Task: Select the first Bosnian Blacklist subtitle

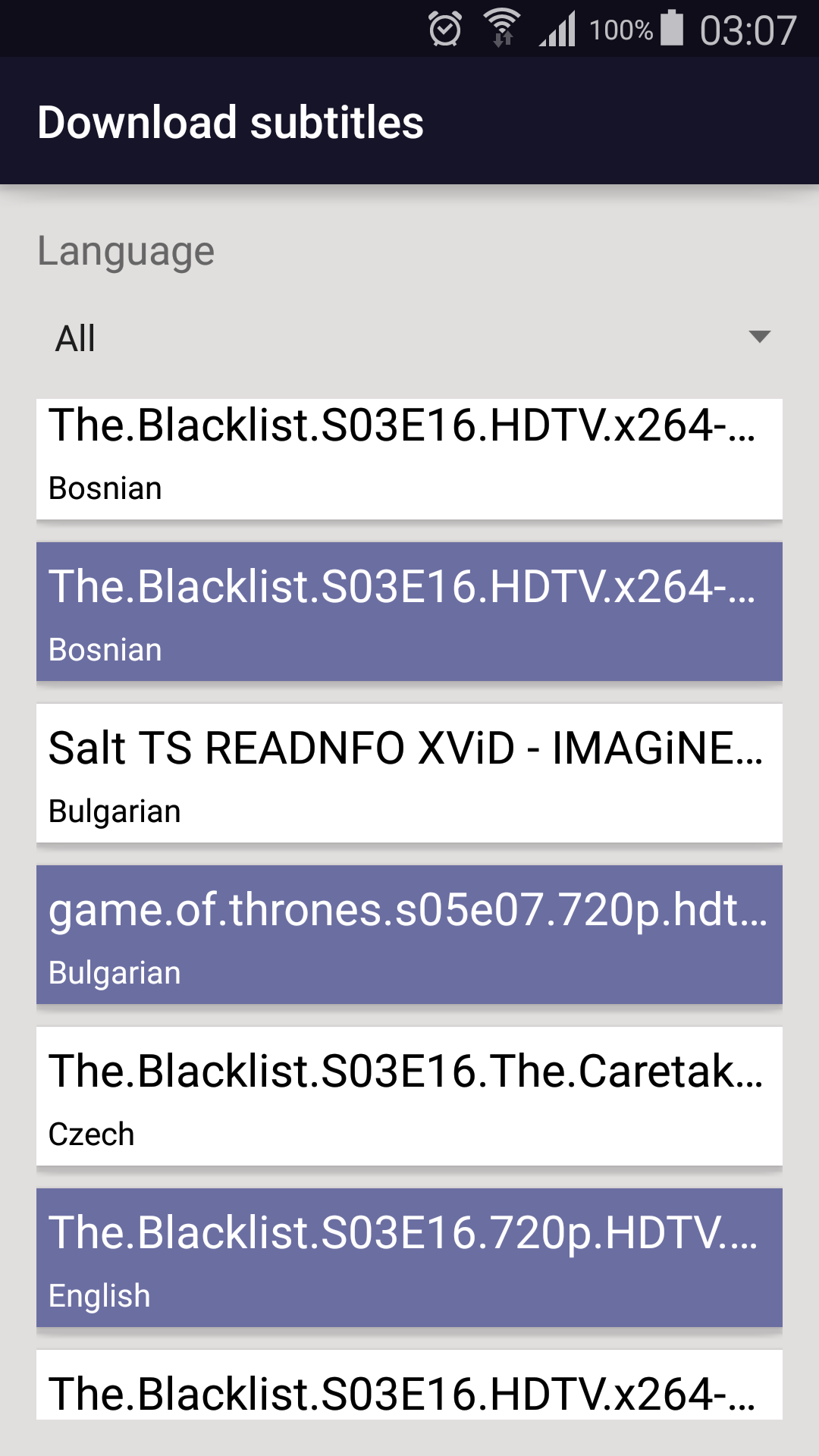Action: point(409,455)
